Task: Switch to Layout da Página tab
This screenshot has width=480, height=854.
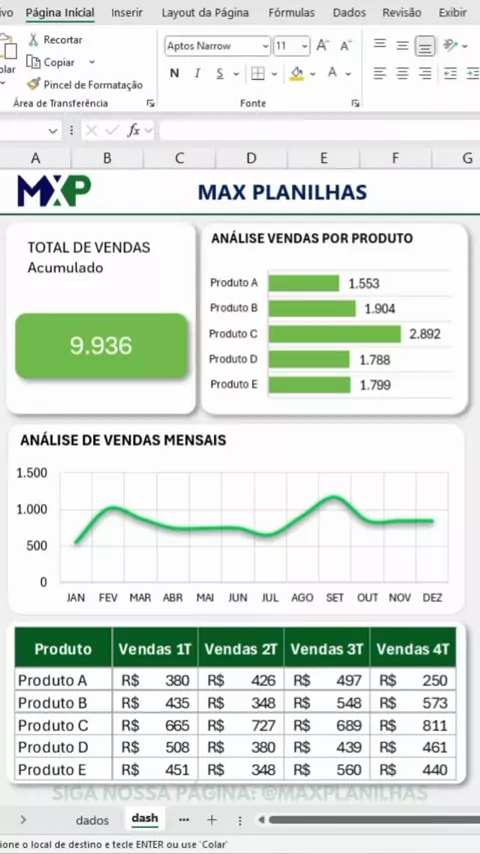Action: pyautogui.click(x=205, y=13)
